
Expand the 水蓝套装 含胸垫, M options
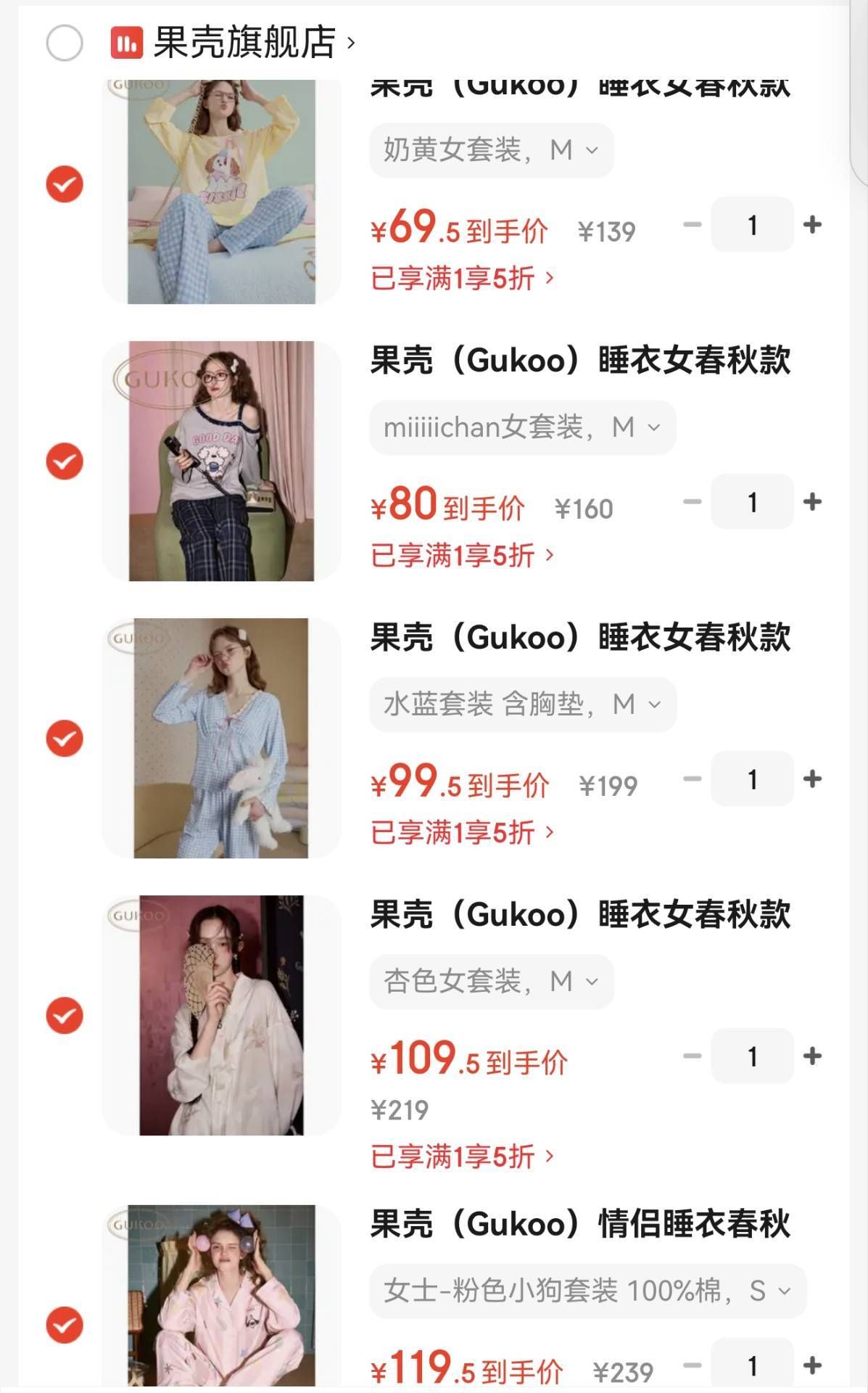522,704
